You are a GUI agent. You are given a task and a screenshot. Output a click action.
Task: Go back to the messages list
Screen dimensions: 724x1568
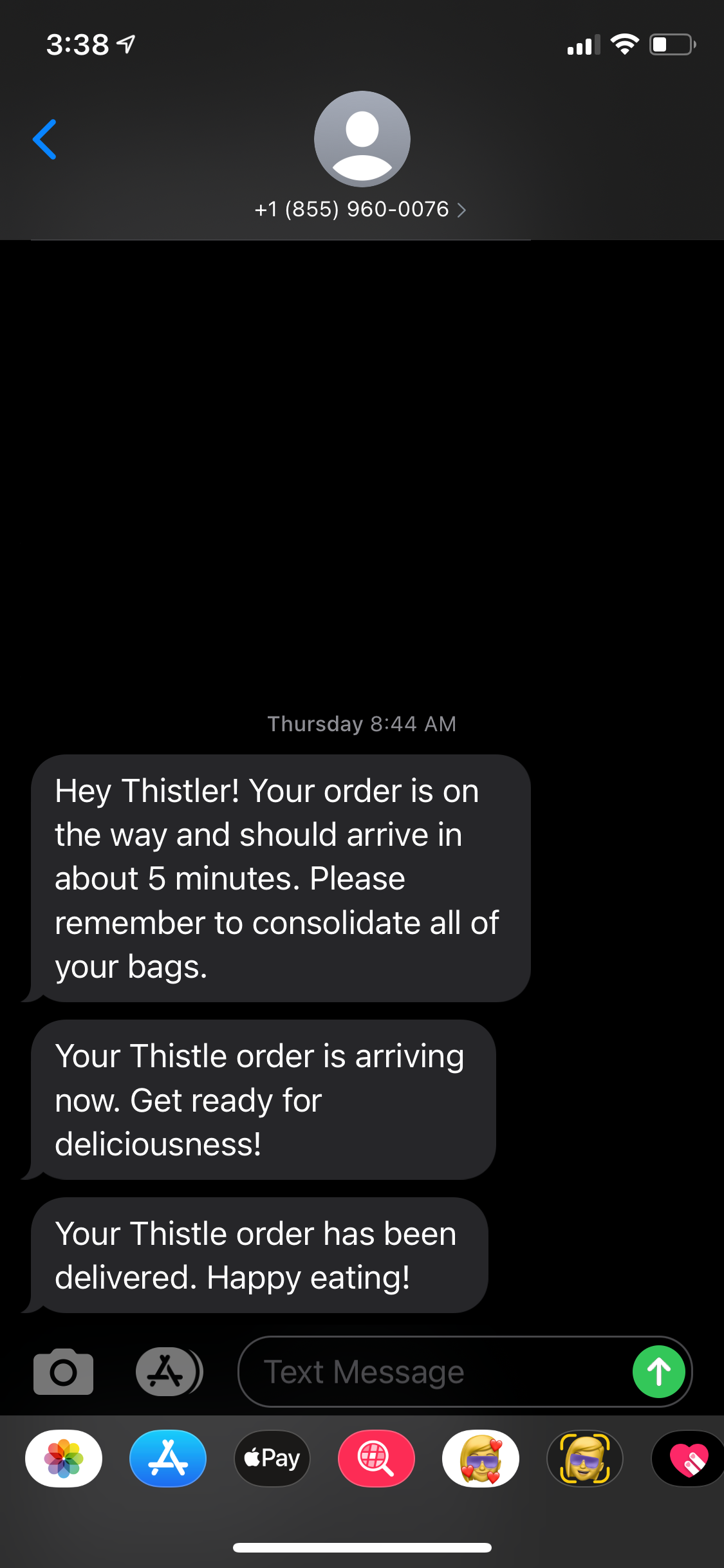(x=45, y=139)
